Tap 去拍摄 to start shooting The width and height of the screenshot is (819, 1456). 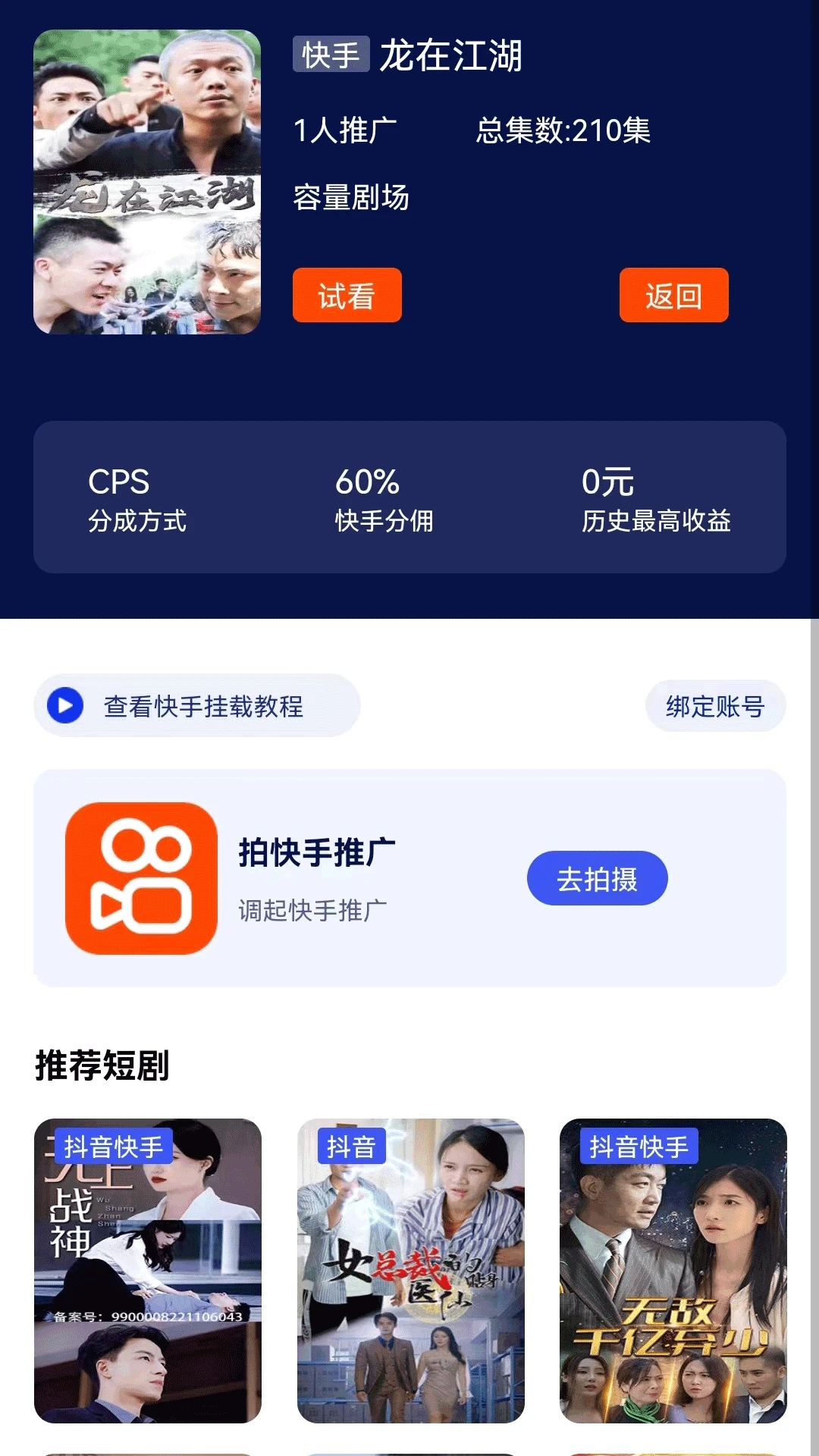[x=597, y=878]
